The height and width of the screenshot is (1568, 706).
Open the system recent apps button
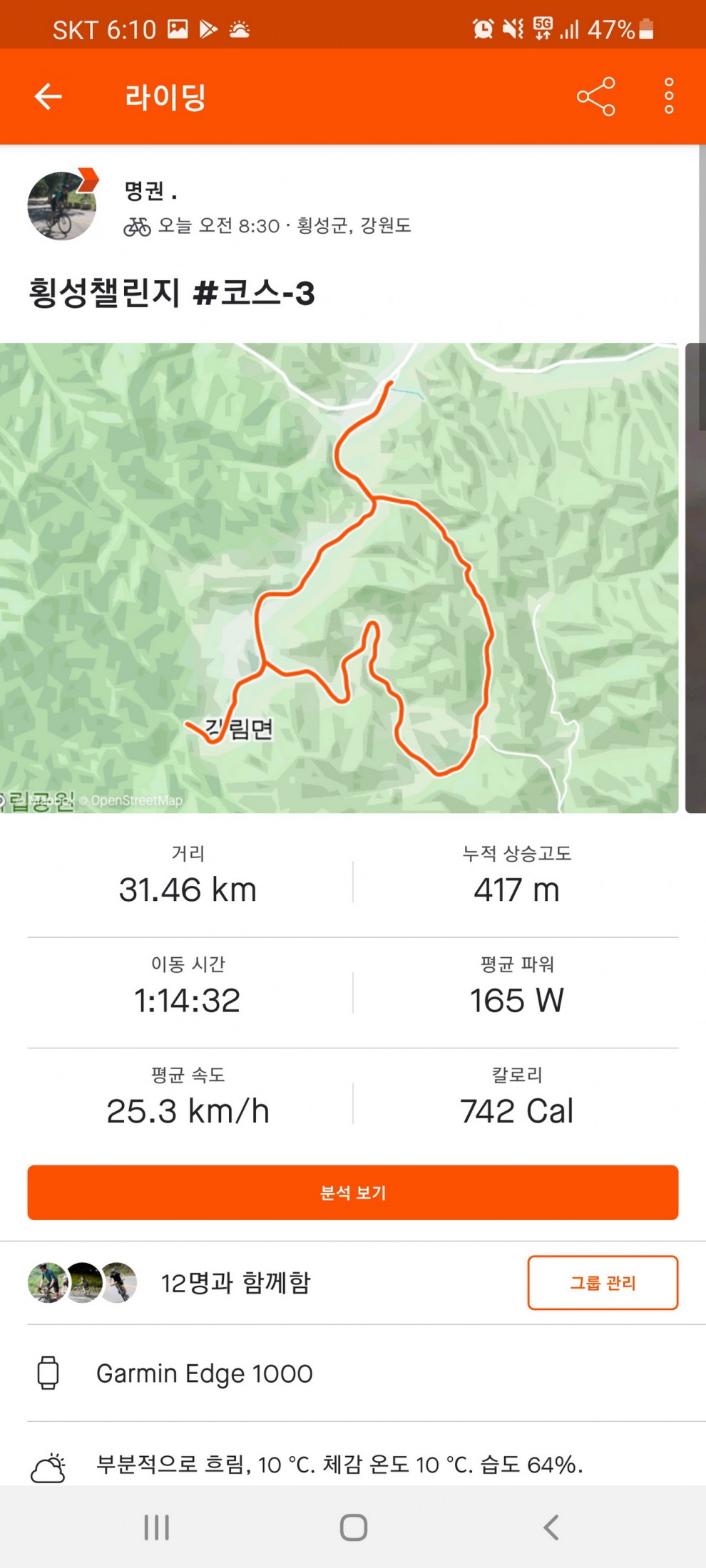(157, 1527)
